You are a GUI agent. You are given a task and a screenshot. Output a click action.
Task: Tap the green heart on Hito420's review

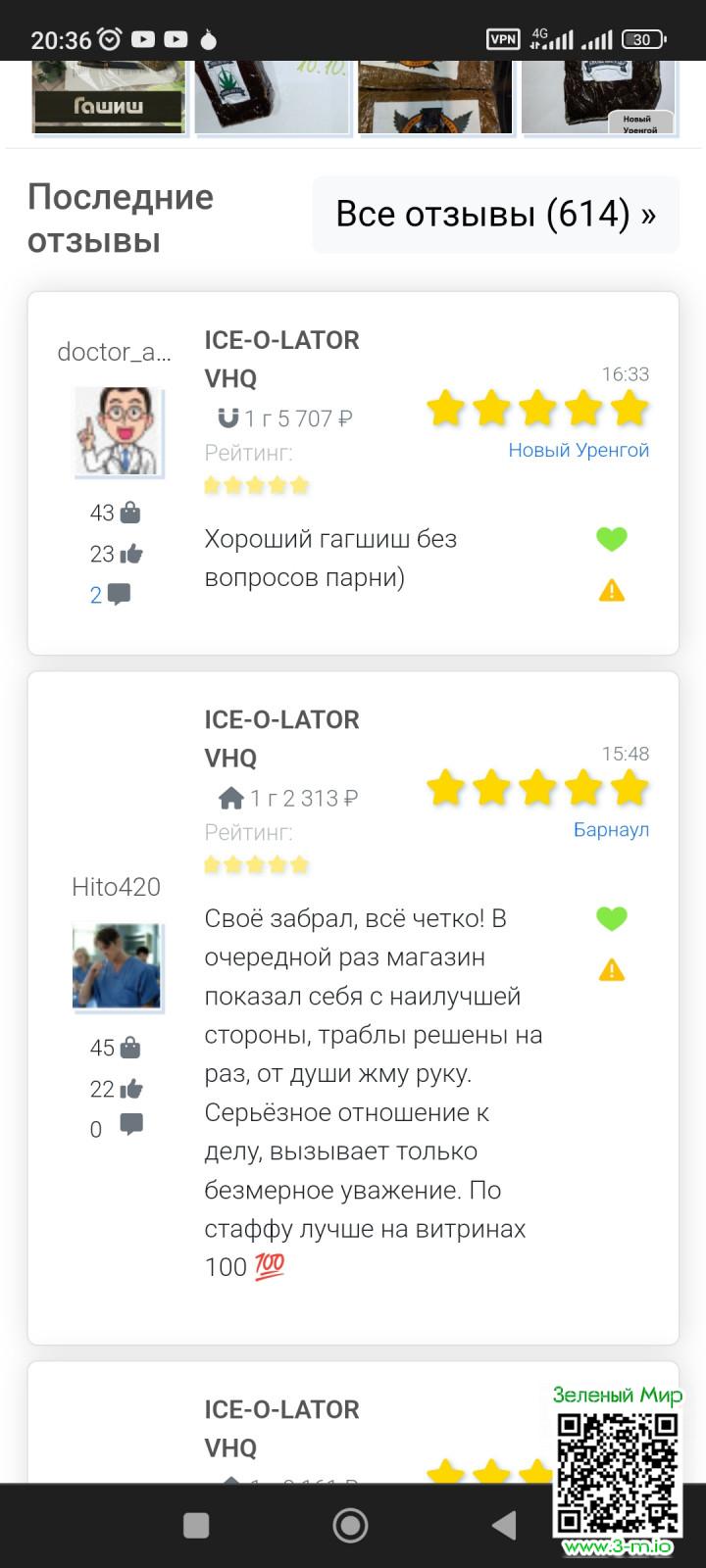point(611,918)
